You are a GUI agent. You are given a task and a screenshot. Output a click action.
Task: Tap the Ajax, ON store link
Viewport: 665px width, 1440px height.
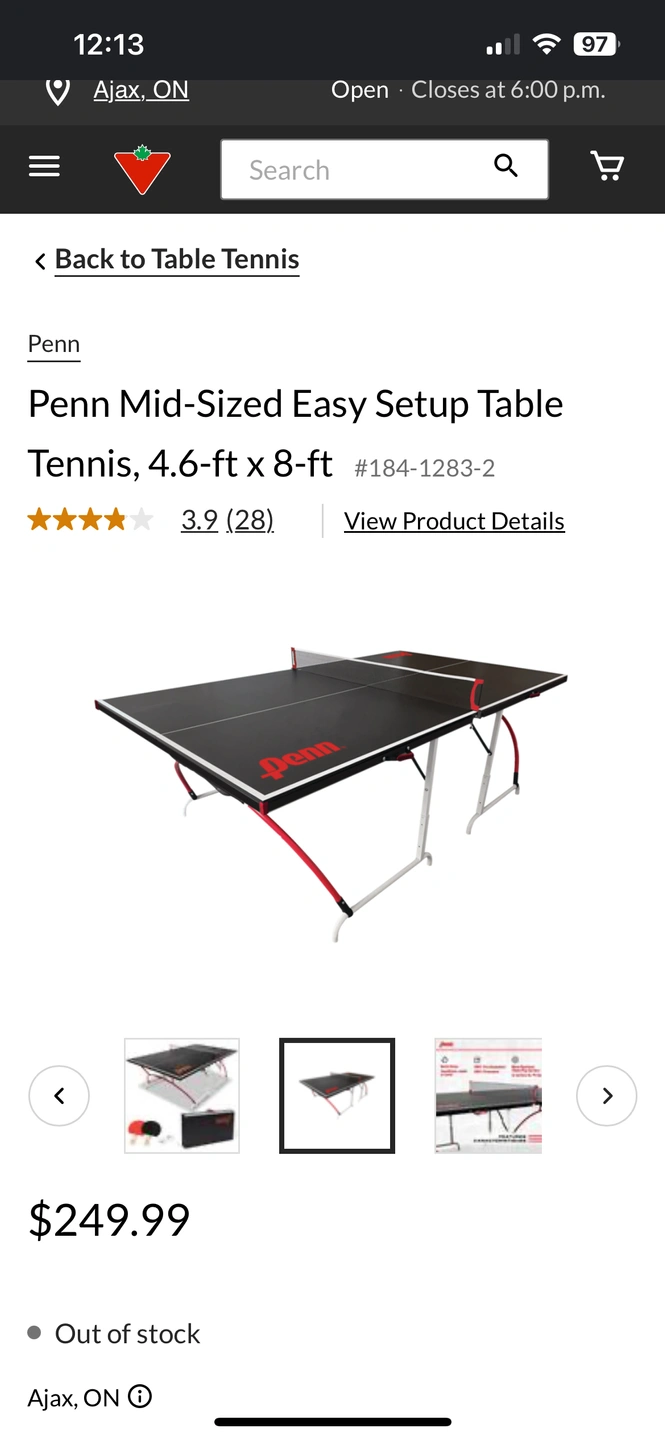[x=140, y=90]
